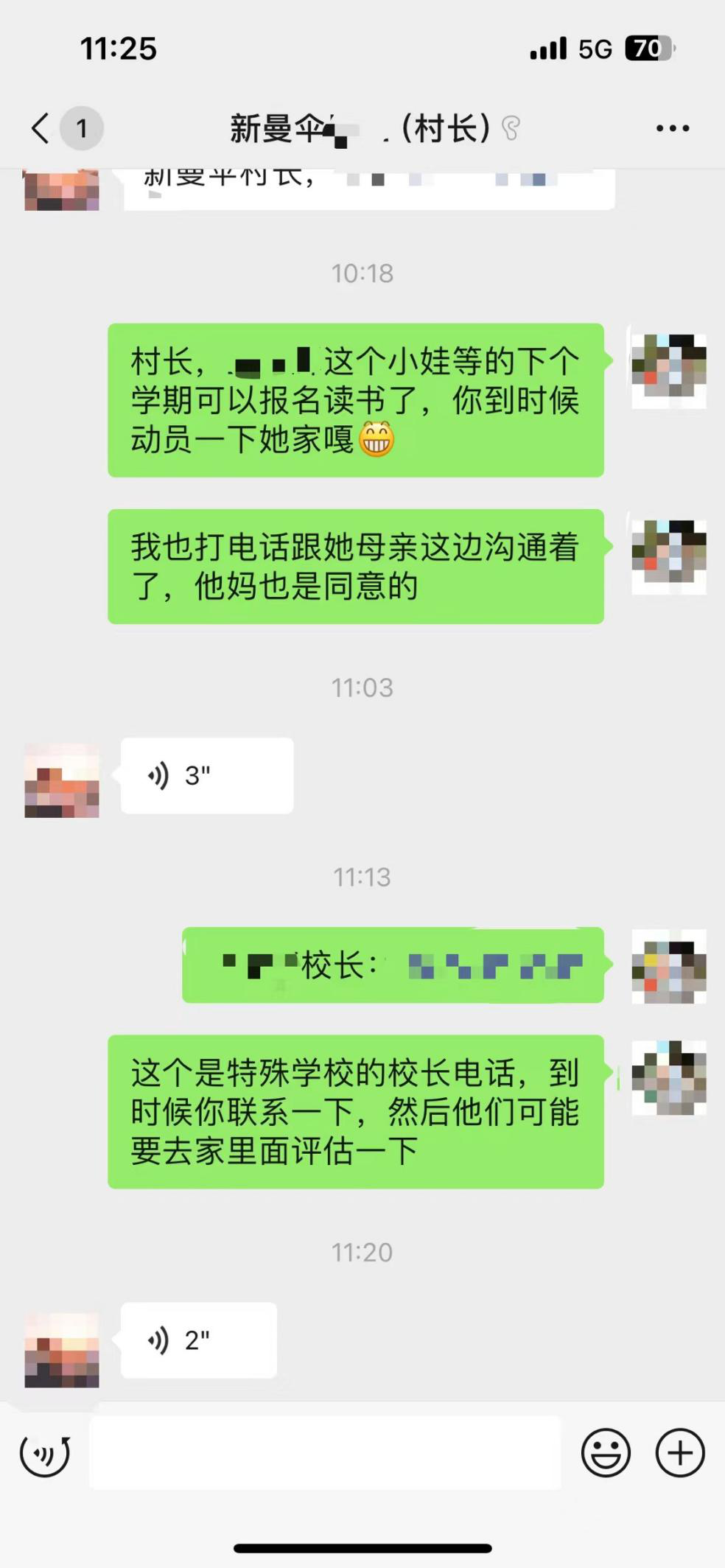Tap the message text input field

[x=324, y=1452]
